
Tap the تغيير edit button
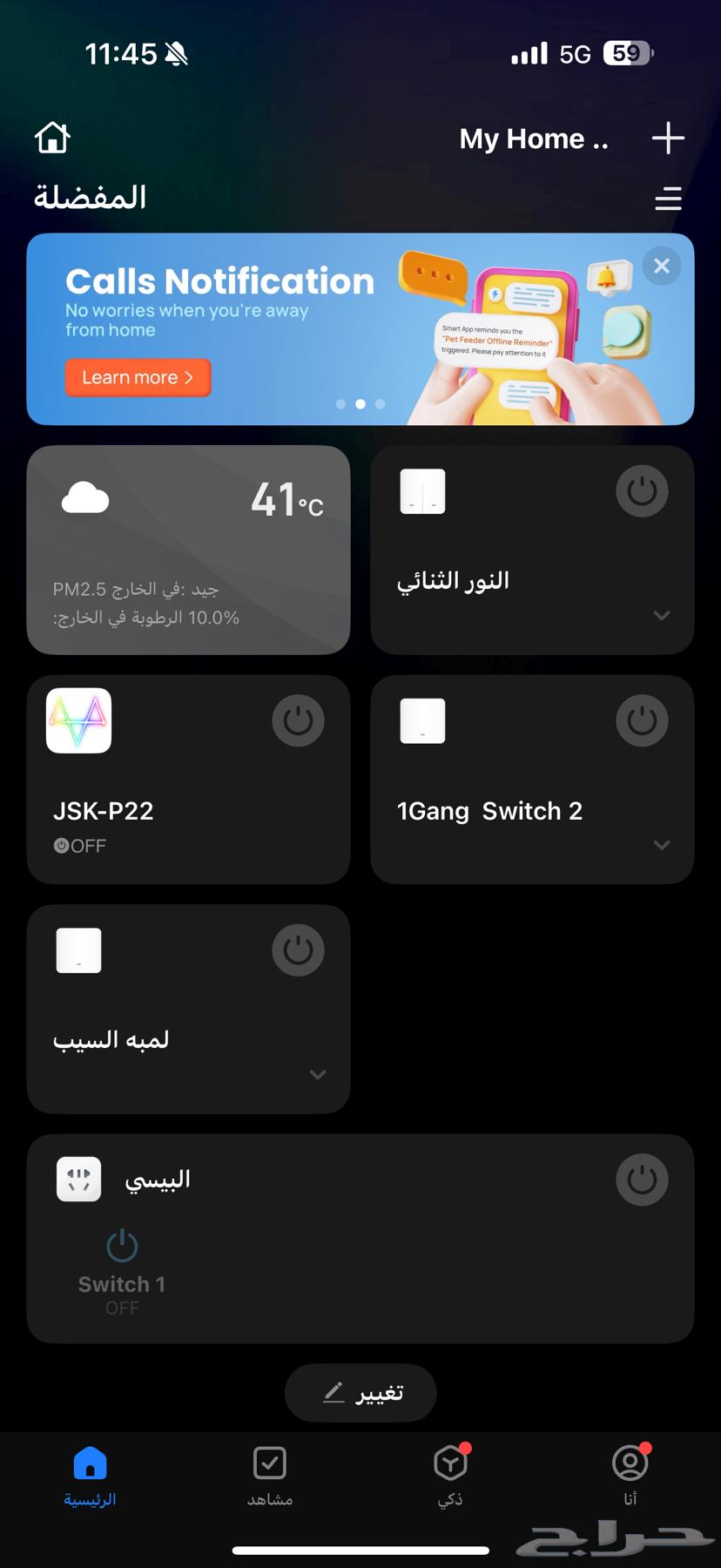point(360,1392)
